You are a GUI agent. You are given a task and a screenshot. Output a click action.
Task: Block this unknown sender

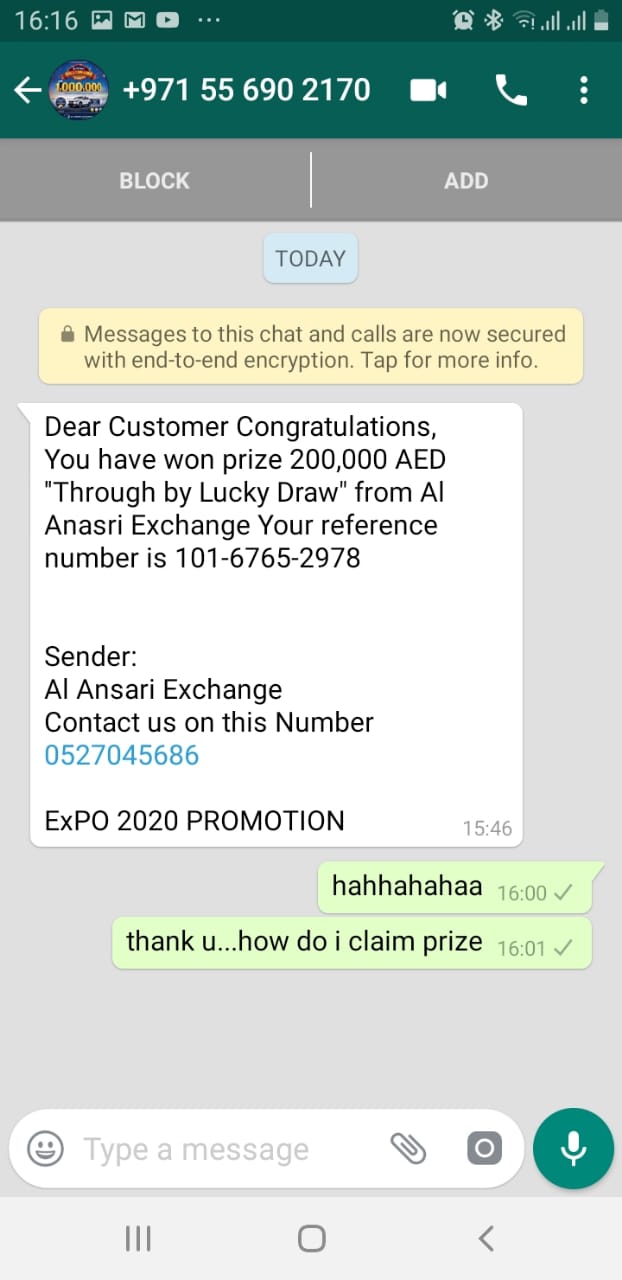click(154, 181)
